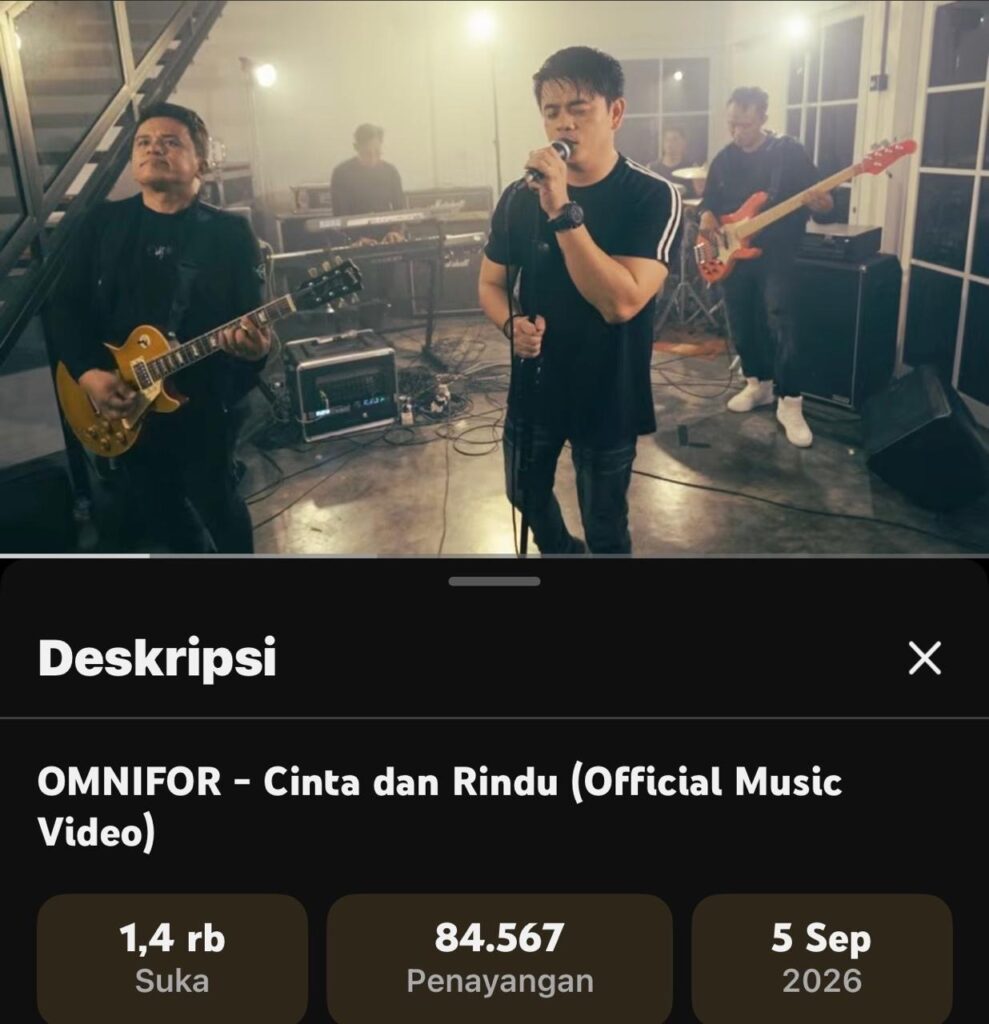Tap the description panel drag handle
The height and width of the screenshot is (1024, 989).
tap(494, 581)
